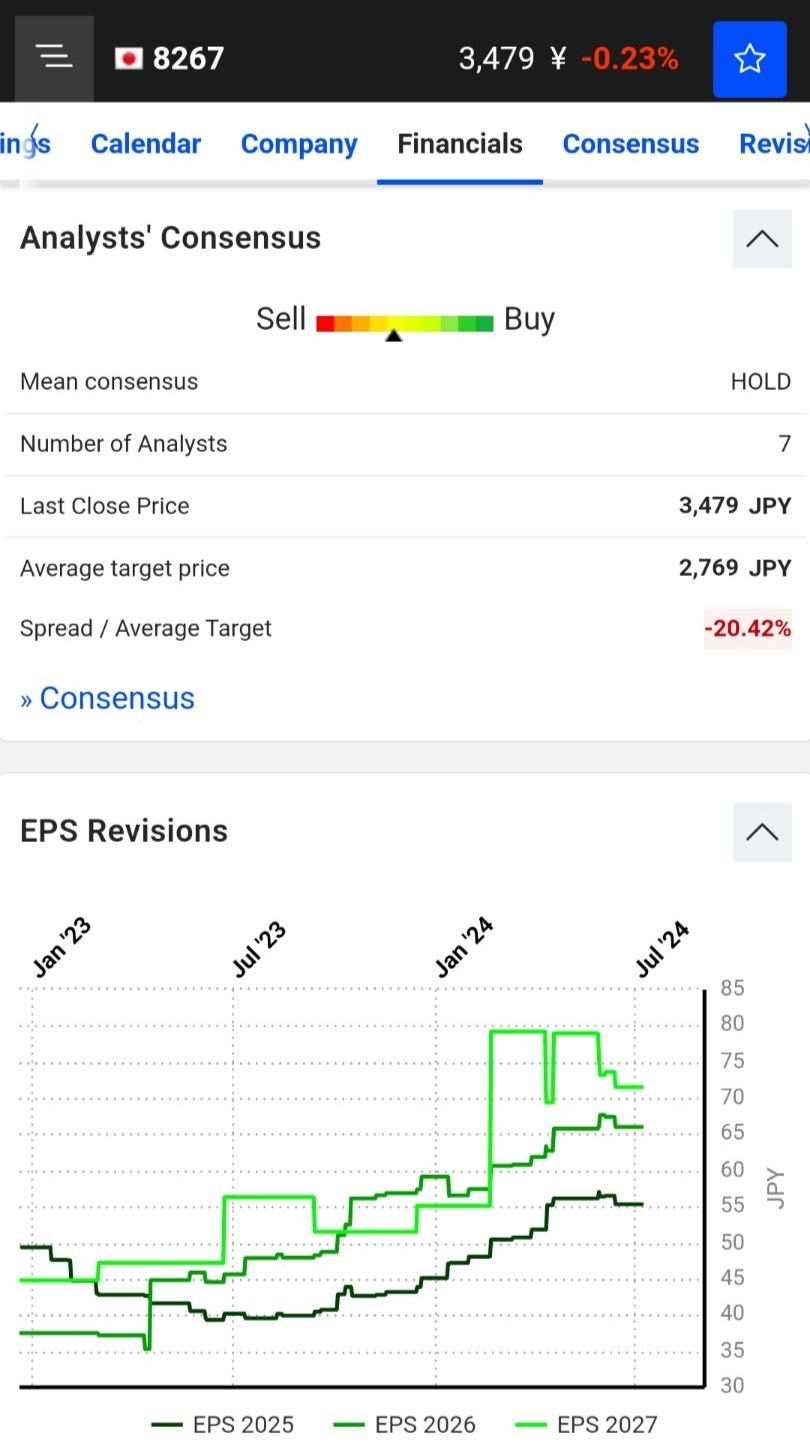
Task: Toggle the EPS 2026 chart series
Action: (406, 1425)
